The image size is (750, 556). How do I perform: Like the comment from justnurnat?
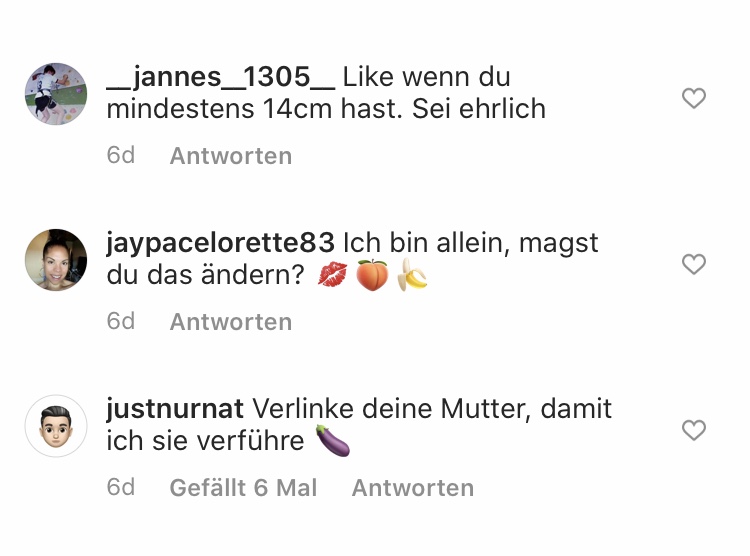click(x=693, y=430)
